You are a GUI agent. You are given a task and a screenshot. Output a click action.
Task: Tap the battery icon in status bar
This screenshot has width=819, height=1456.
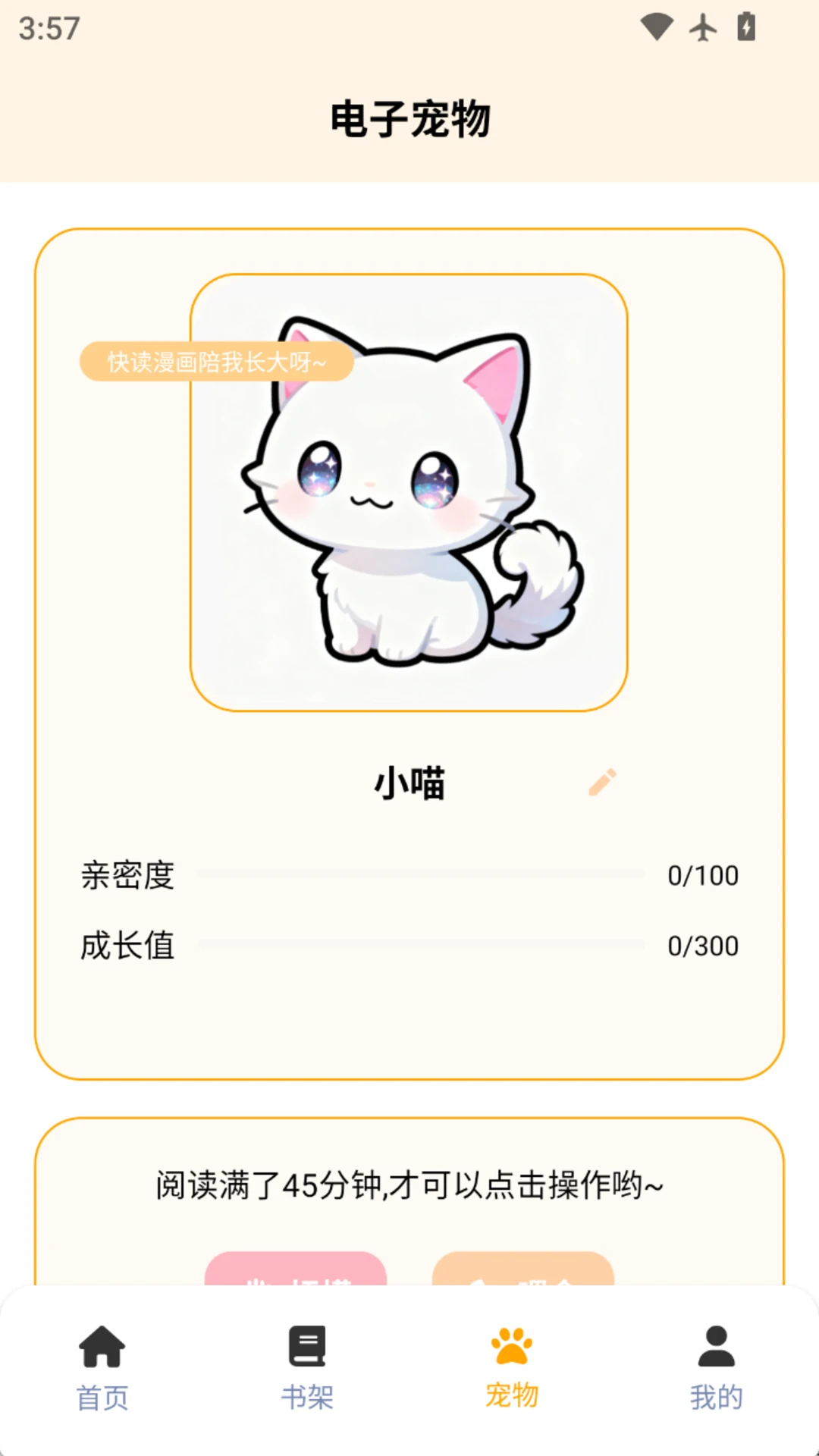(x=747, y=27)
